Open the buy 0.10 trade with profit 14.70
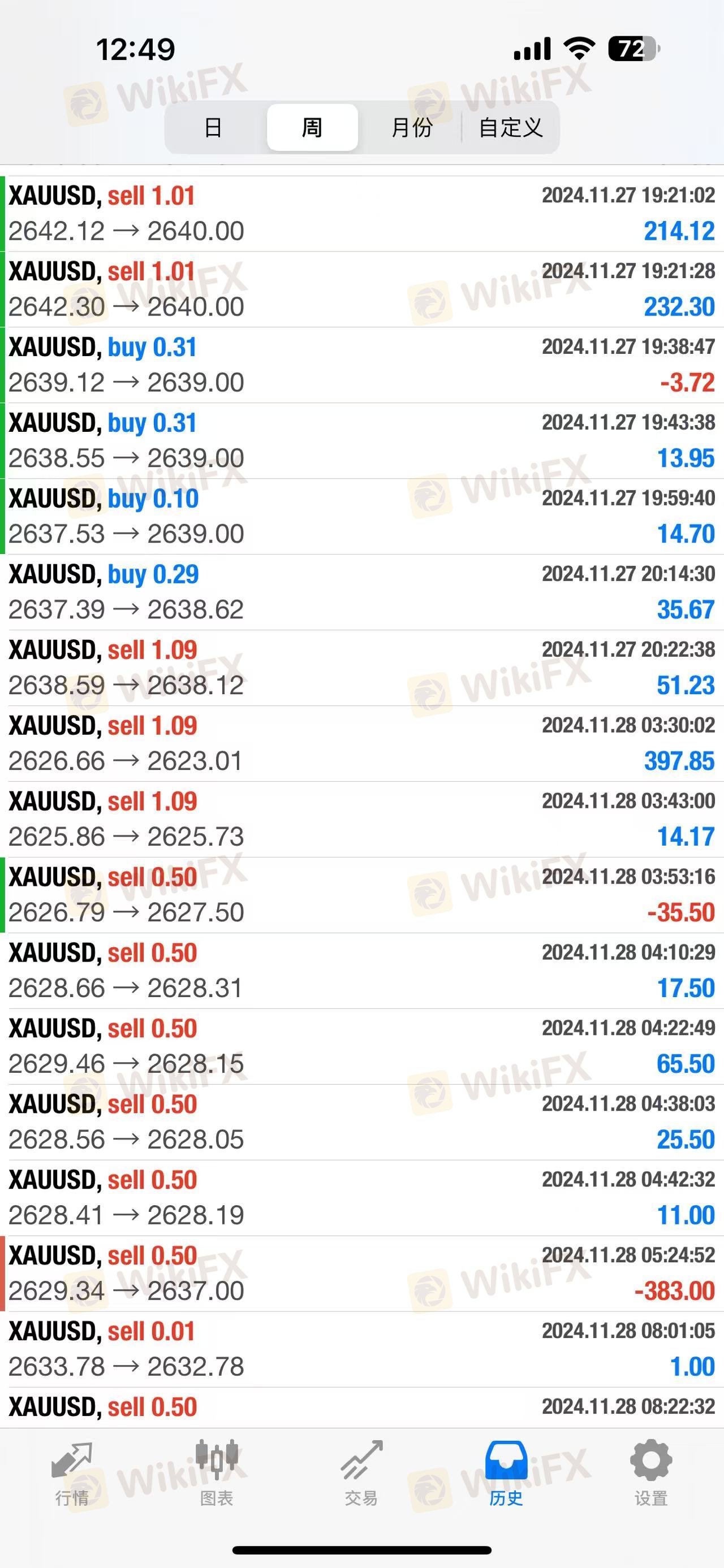The image size is (724, 1568). [x=361, y=517]
